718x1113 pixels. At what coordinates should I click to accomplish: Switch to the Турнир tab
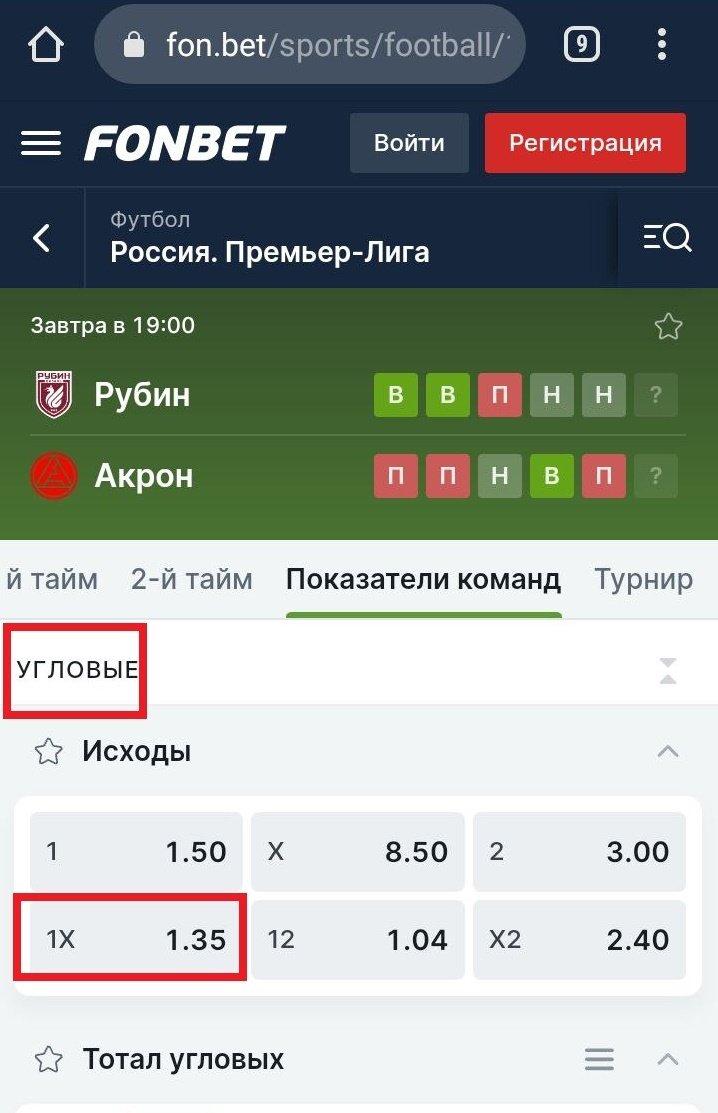pos(643,579)
